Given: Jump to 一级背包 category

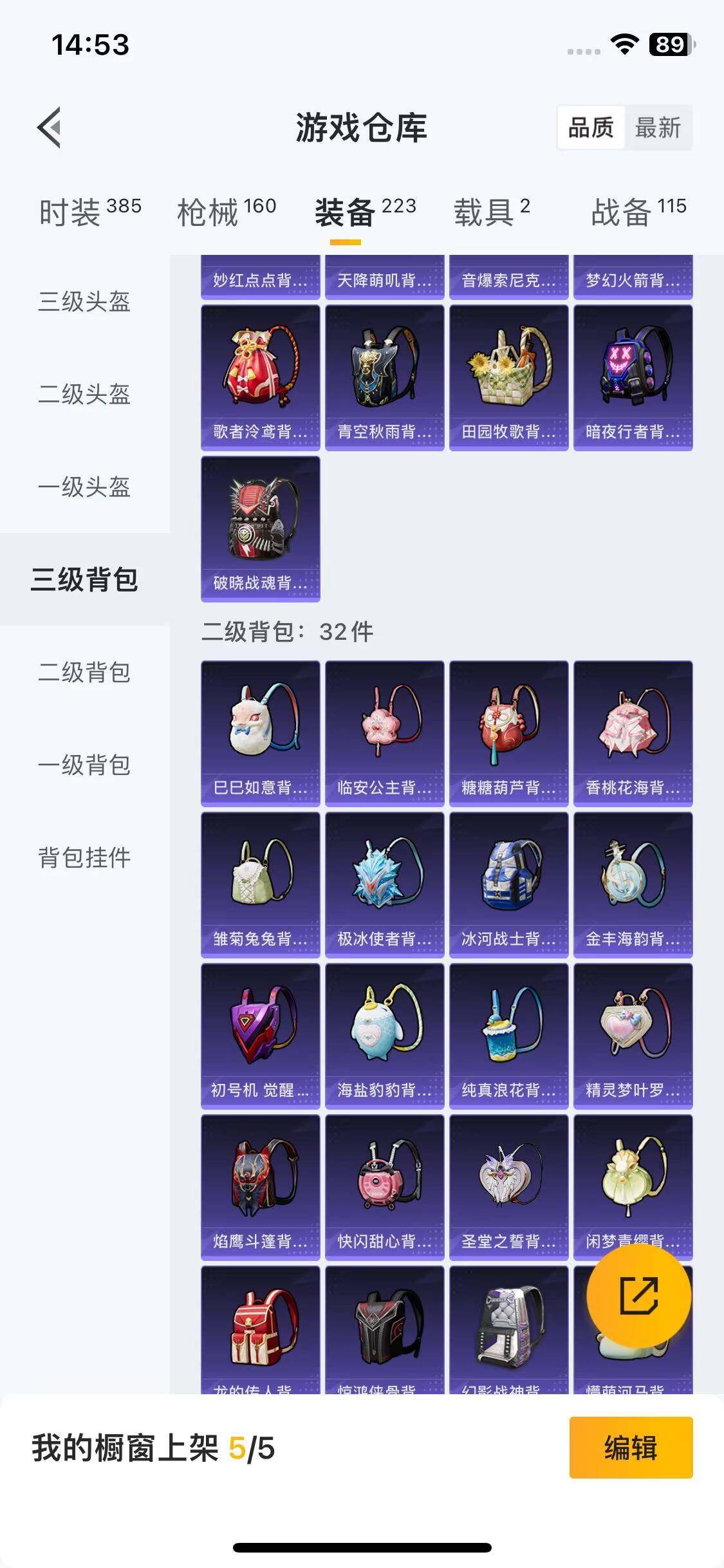Looking at the screenshot, I should click(x=84, y=765).
